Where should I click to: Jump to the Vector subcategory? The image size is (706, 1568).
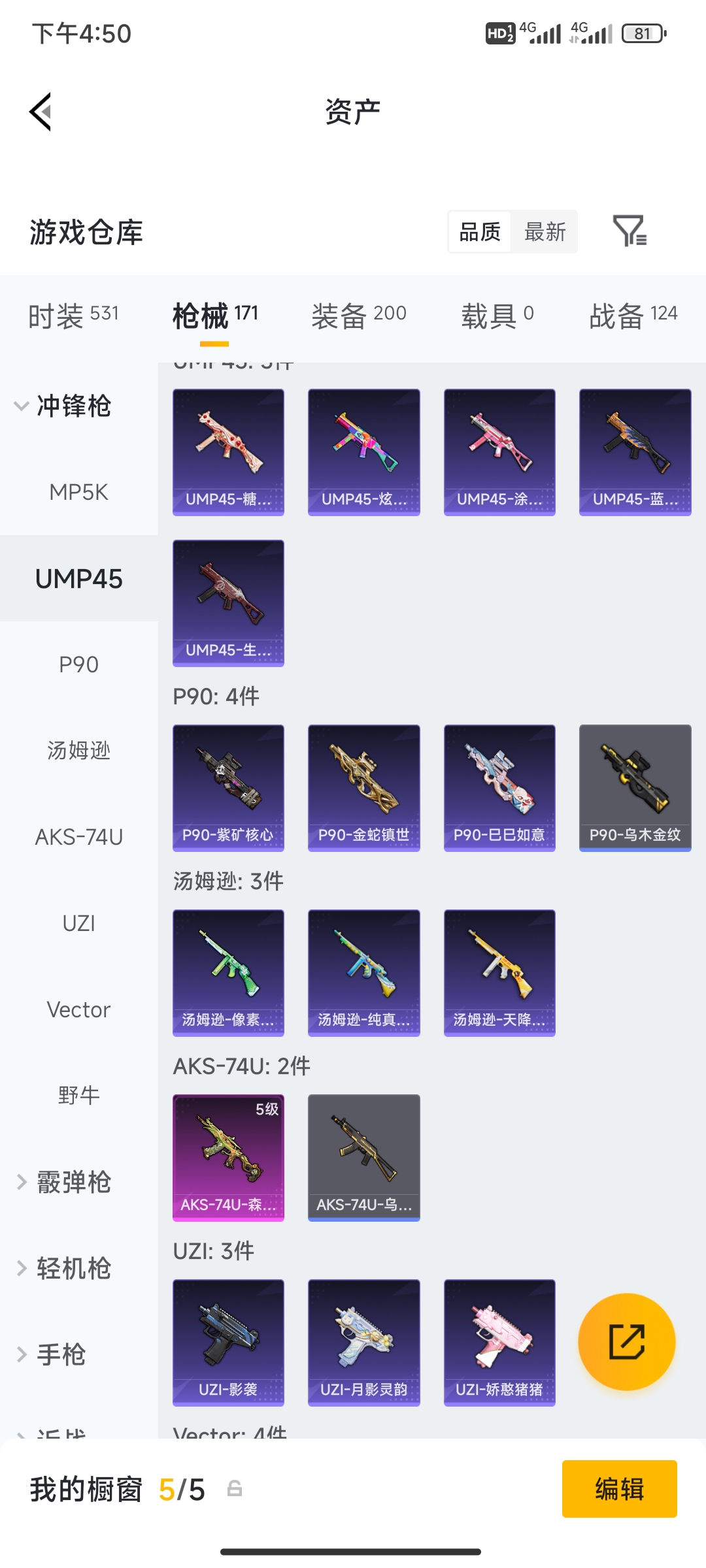pyautogui.click(x=79, y=1009)
